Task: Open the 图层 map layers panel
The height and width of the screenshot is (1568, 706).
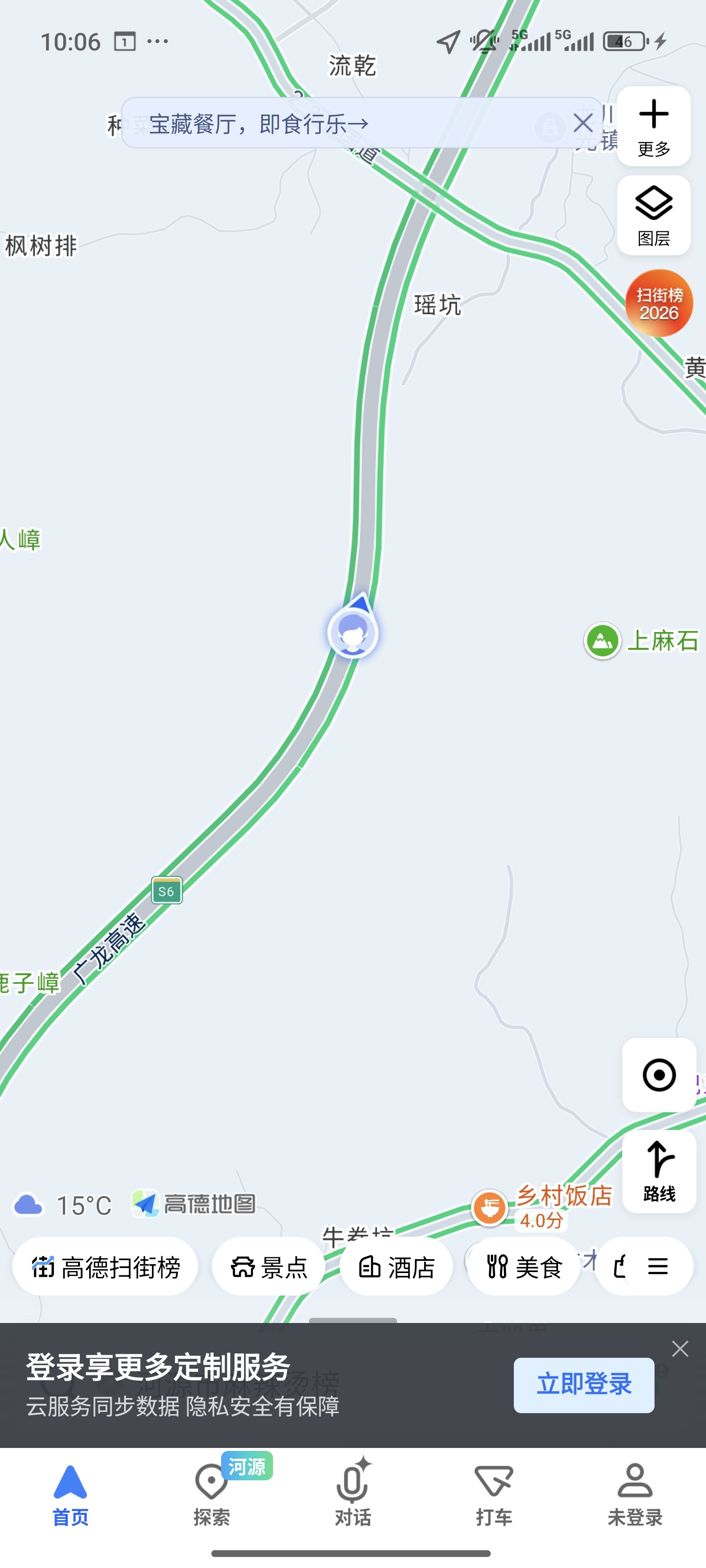Action: pos(653,216)
